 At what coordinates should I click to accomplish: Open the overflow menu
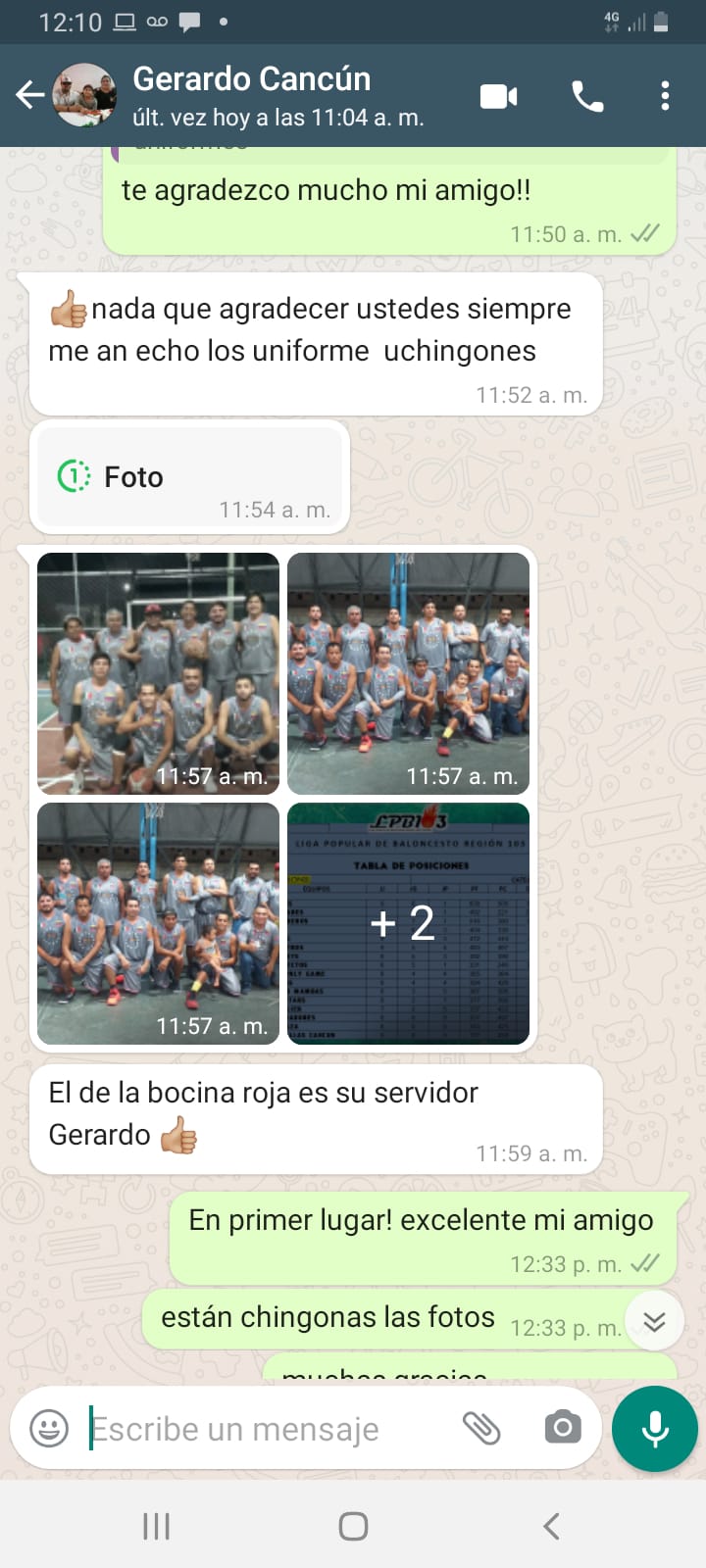click(665, 96)
